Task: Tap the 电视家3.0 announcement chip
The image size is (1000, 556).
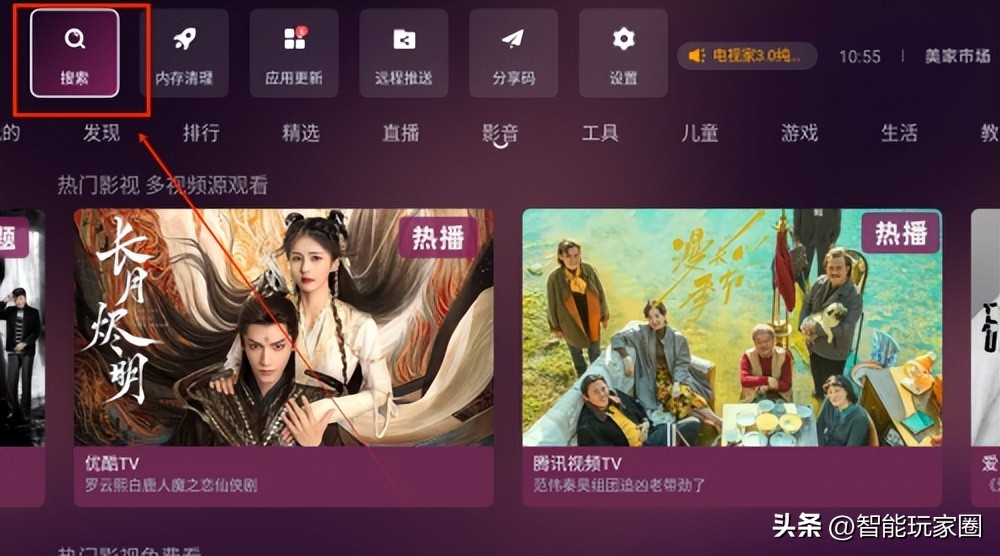Action: point(747,56)
